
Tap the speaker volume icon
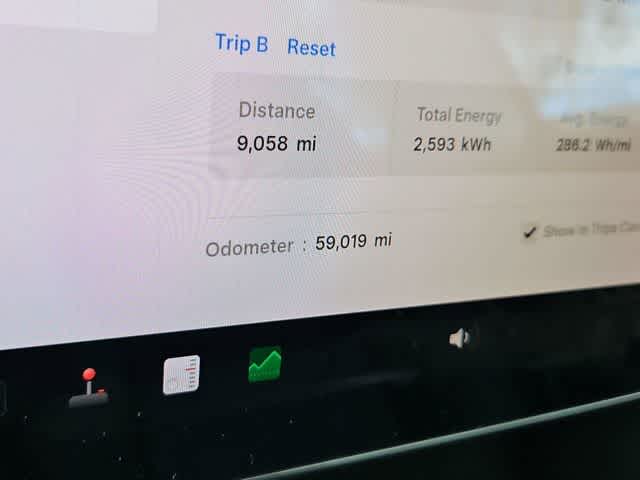[x=459, y=339]
